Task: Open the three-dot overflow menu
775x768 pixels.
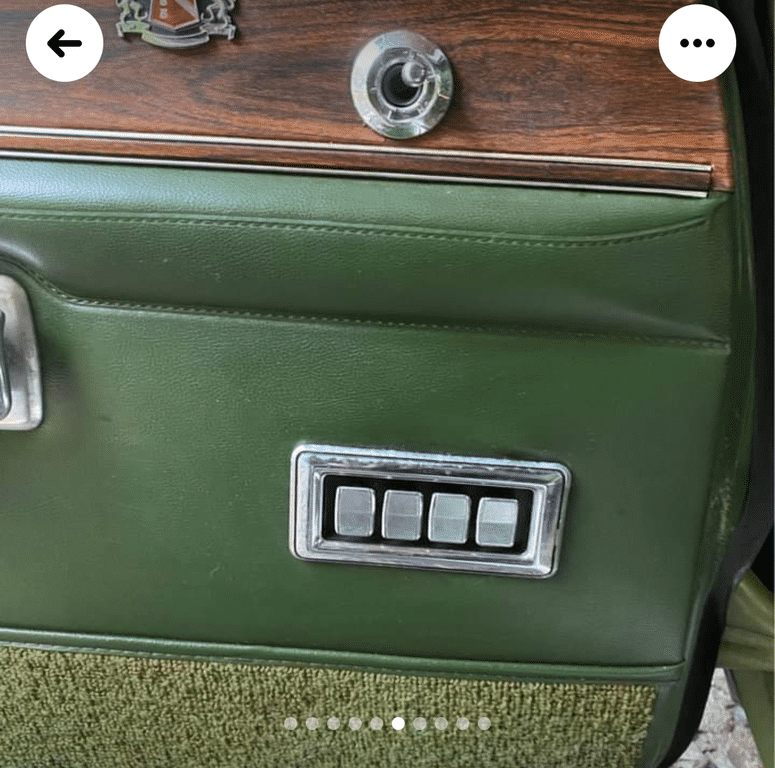Action: 697,43
